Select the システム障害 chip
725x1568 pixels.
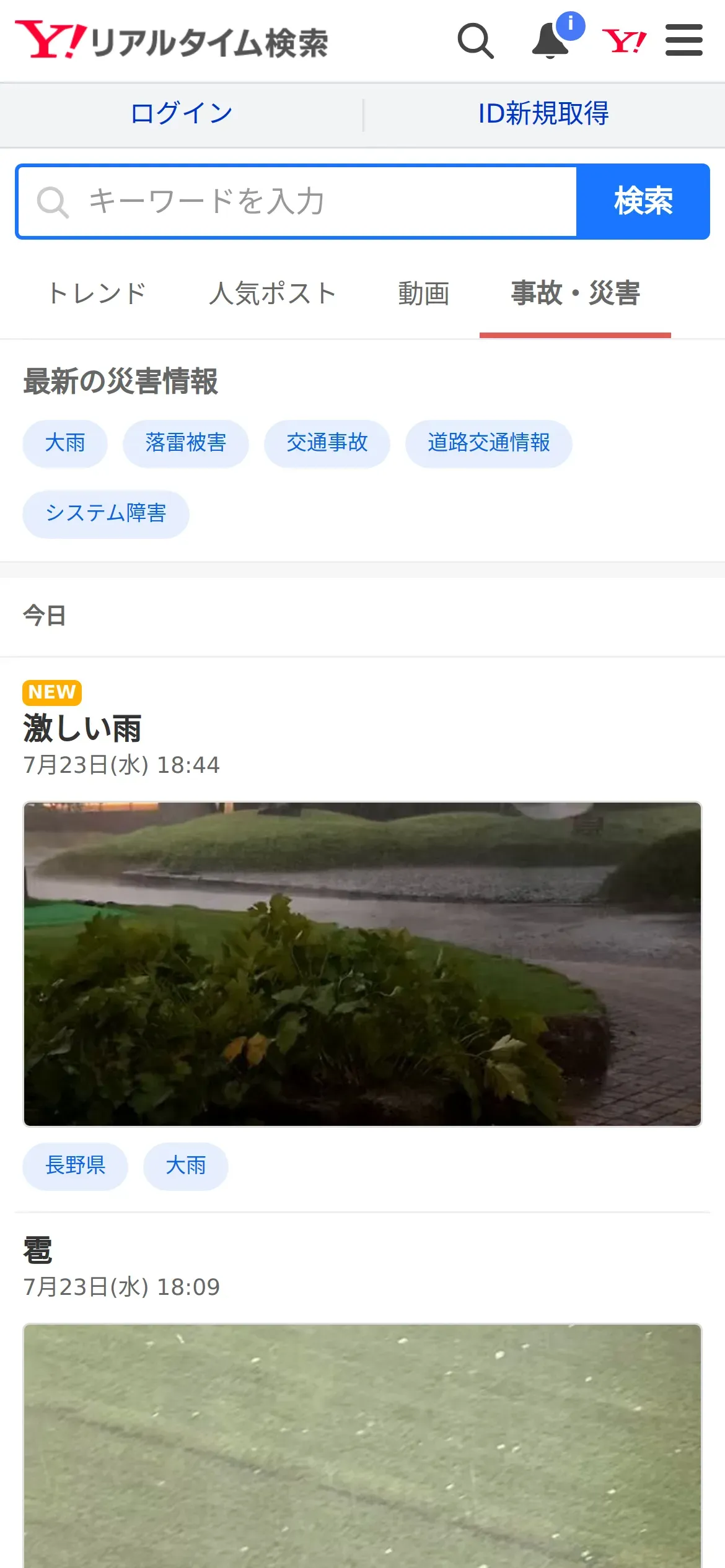tap(106, 514)
